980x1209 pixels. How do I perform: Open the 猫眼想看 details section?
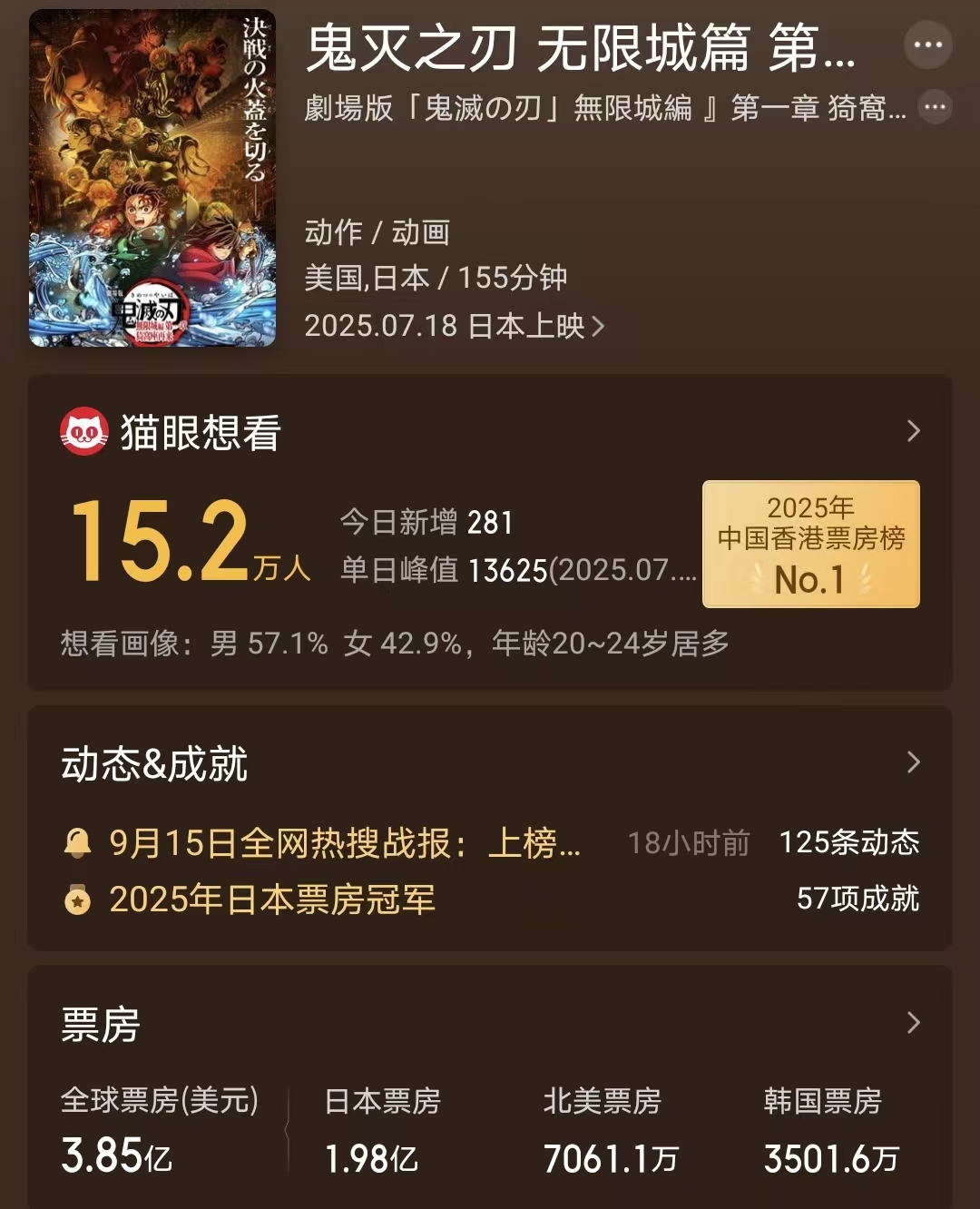pyautogui.click(x=913, y=431)
